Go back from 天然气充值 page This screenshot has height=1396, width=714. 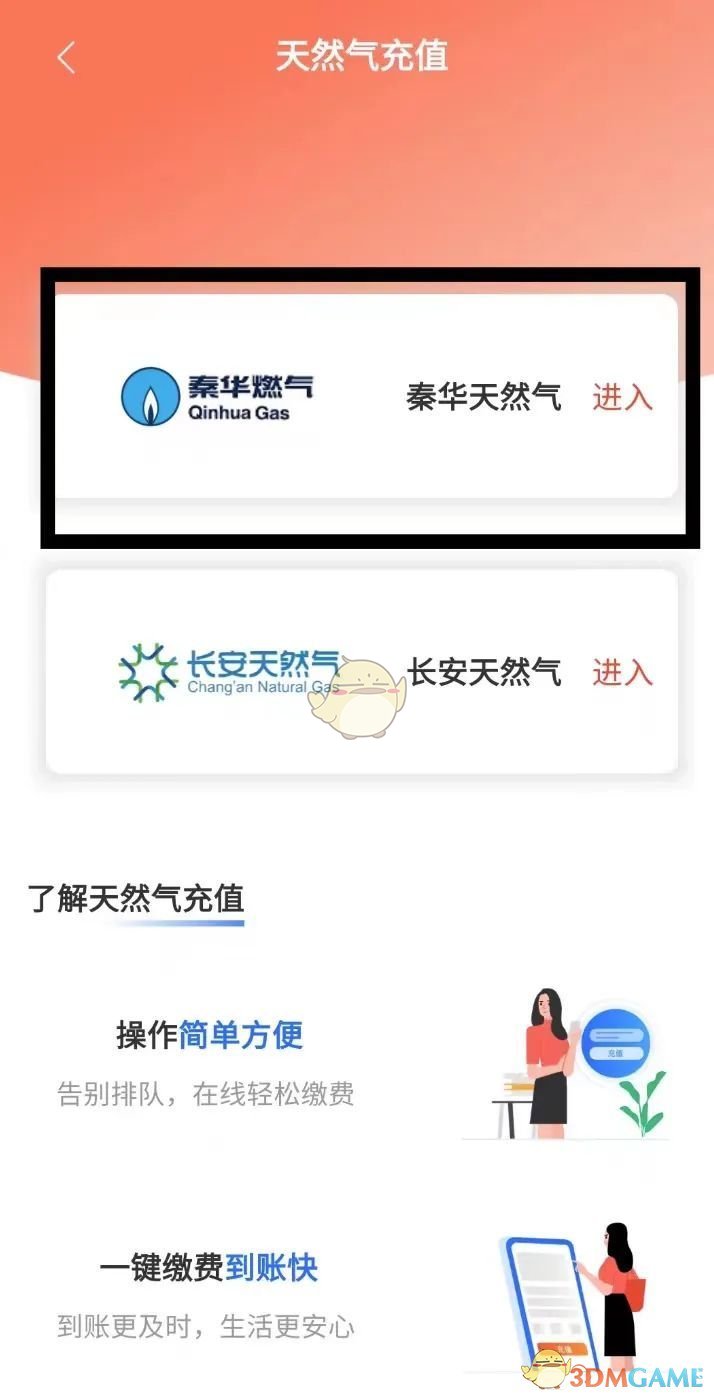click(66, 58)
